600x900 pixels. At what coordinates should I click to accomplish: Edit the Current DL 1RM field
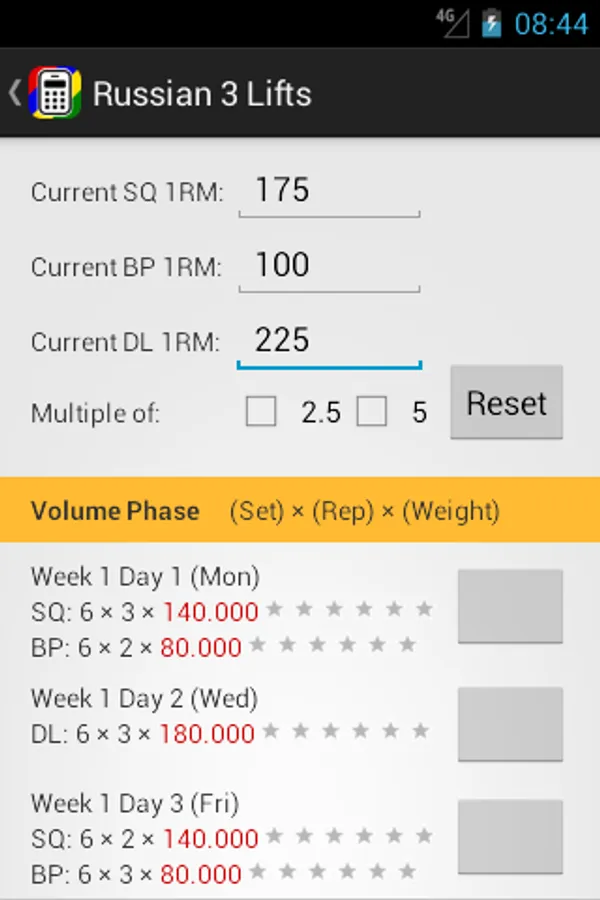click(328, 341)
